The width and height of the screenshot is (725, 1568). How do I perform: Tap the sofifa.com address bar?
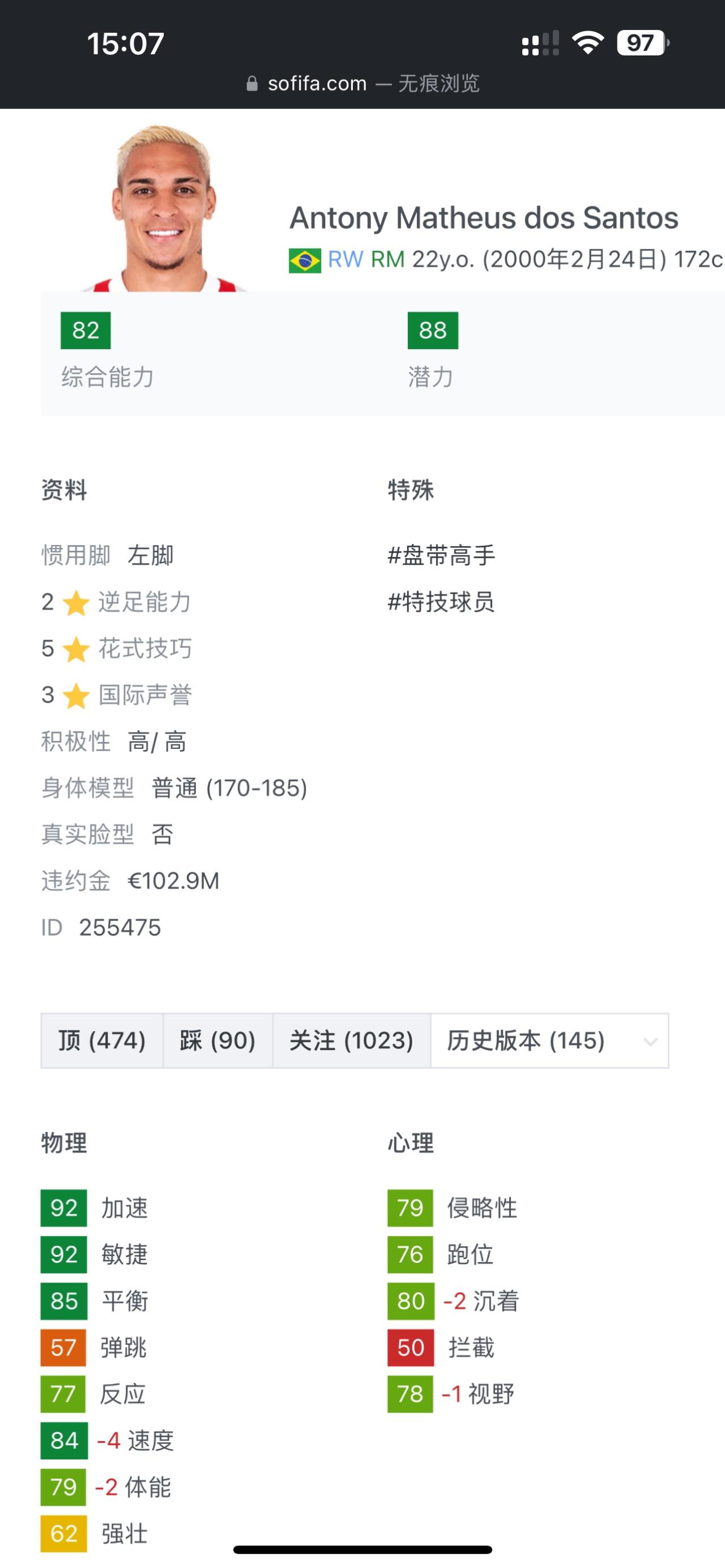click(362, 83)
